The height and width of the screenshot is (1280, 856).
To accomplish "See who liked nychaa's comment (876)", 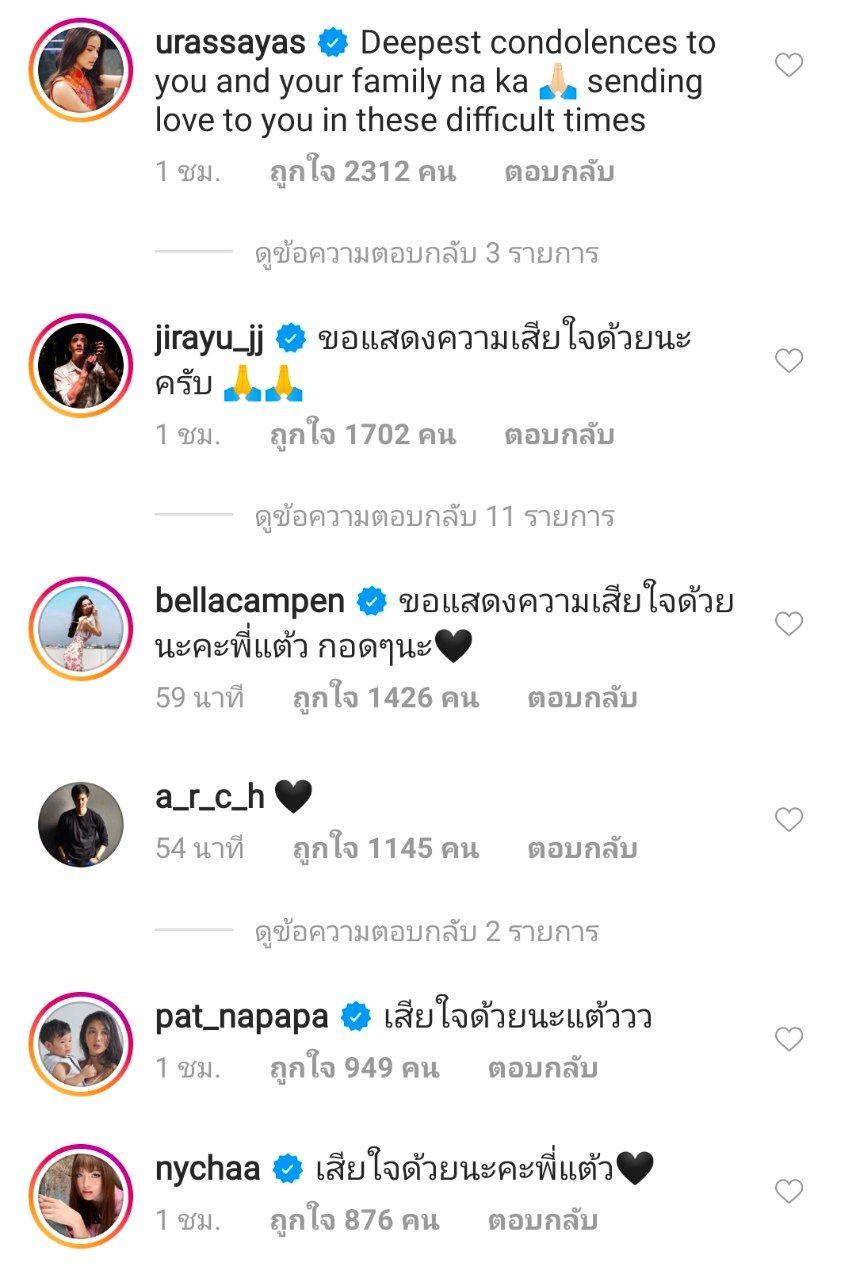I will [x=354, y=1220].
